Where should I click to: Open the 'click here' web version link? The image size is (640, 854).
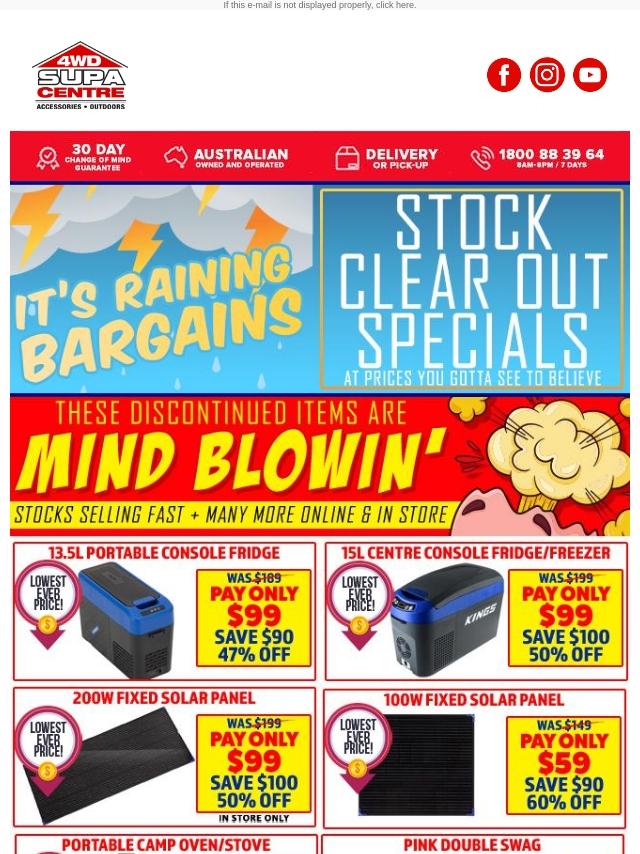(x=395, y=5)
